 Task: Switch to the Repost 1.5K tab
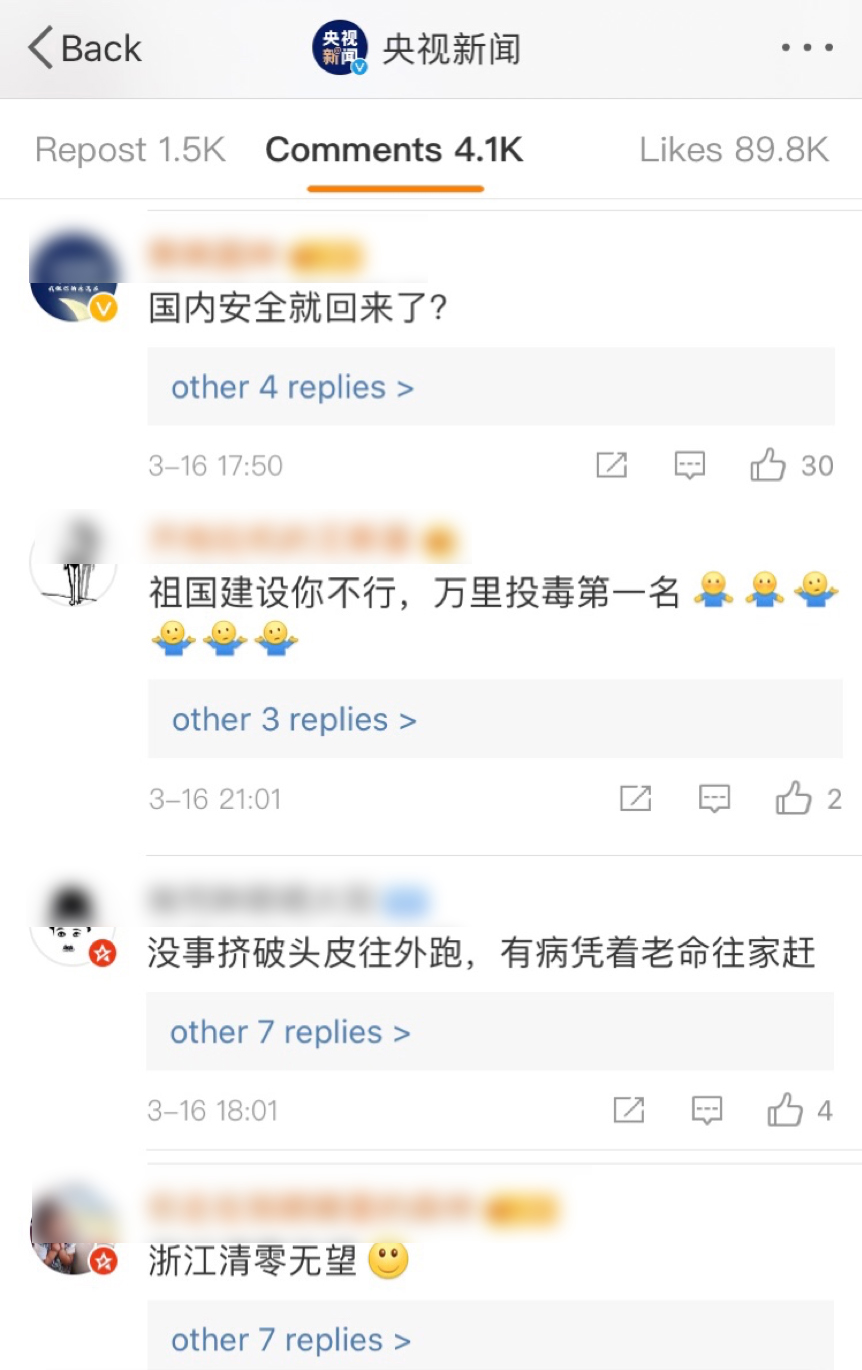point(130,150)
